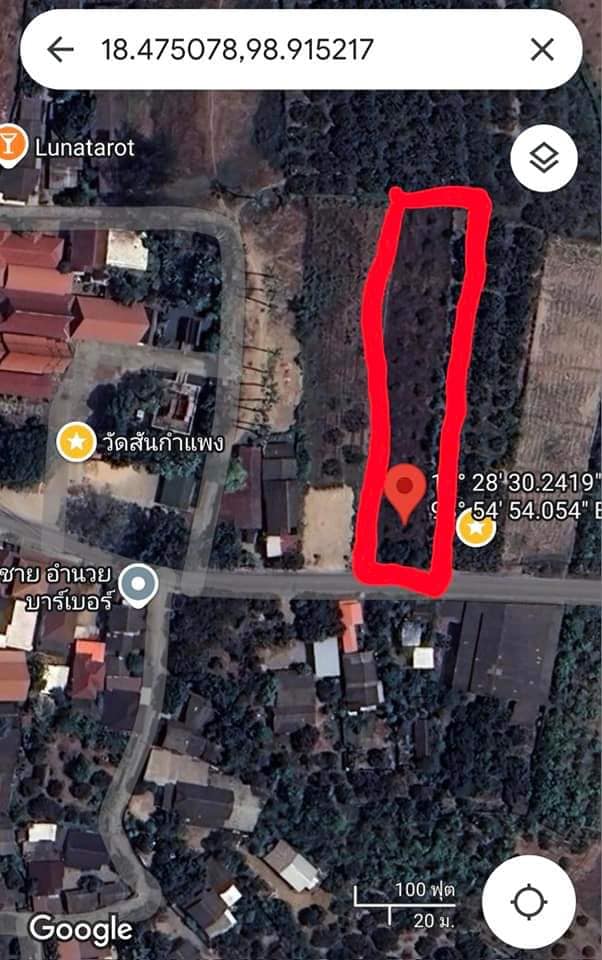Viewport: 602px width, 960px height.
Task: Edit the coordinates in the search field
Action: tap(237, 50)
